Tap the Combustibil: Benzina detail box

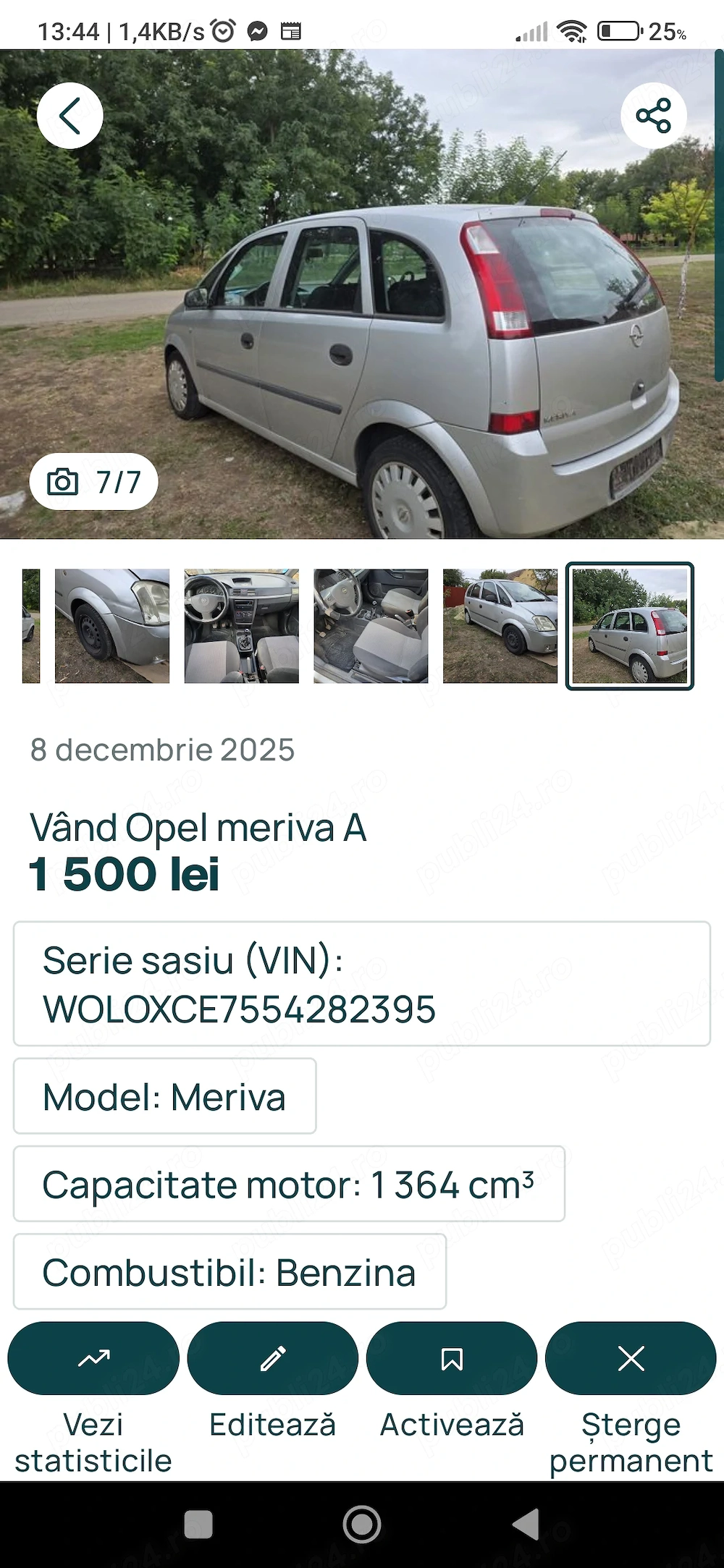(230, 1274)
